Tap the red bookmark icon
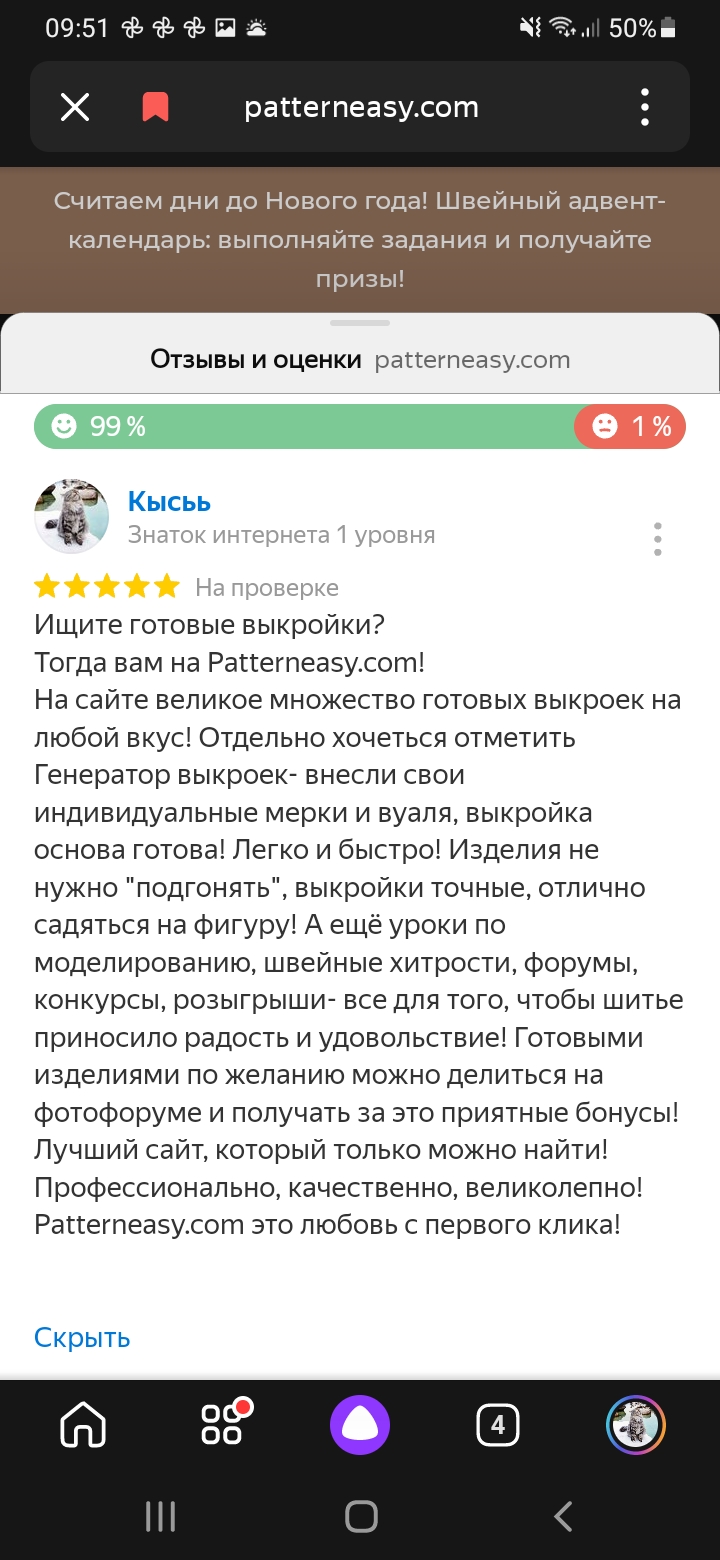Screen dimensions: 720x1560 pyautogui.click(x=155, y=107)
